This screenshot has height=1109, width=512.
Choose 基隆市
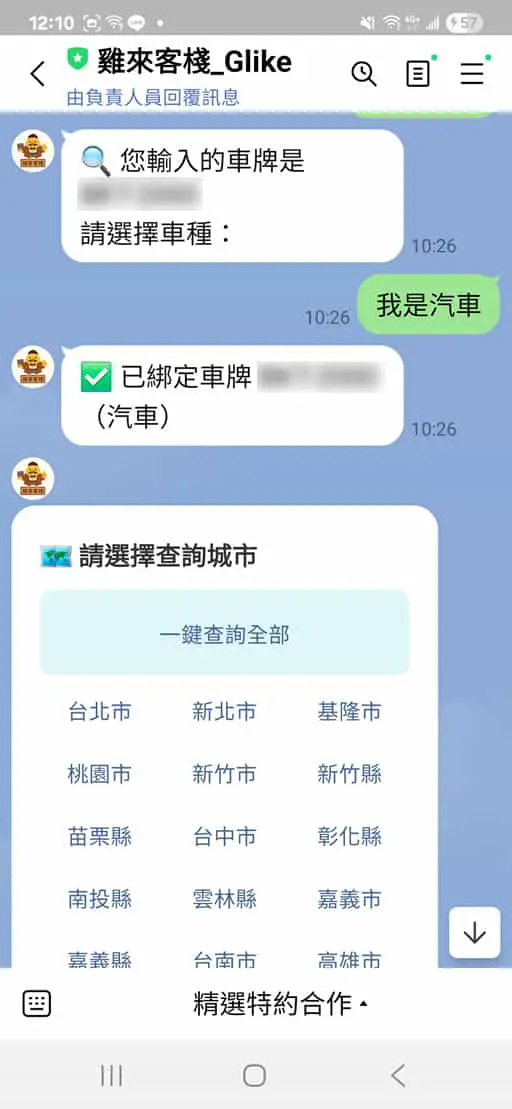pyautogui.click(x=349, y=712)
